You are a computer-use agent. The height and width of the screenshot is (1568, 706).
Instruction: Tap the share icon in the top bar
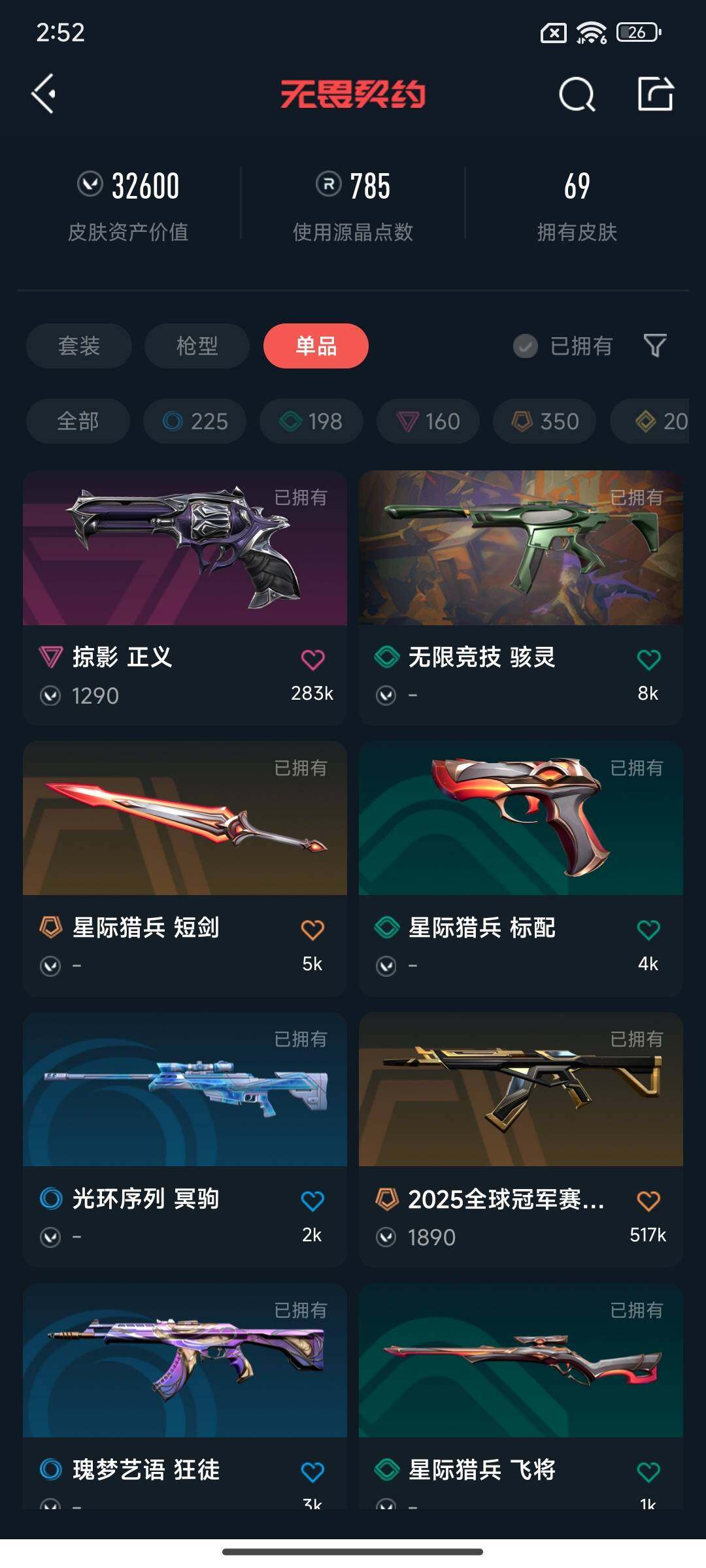point(655,94)
